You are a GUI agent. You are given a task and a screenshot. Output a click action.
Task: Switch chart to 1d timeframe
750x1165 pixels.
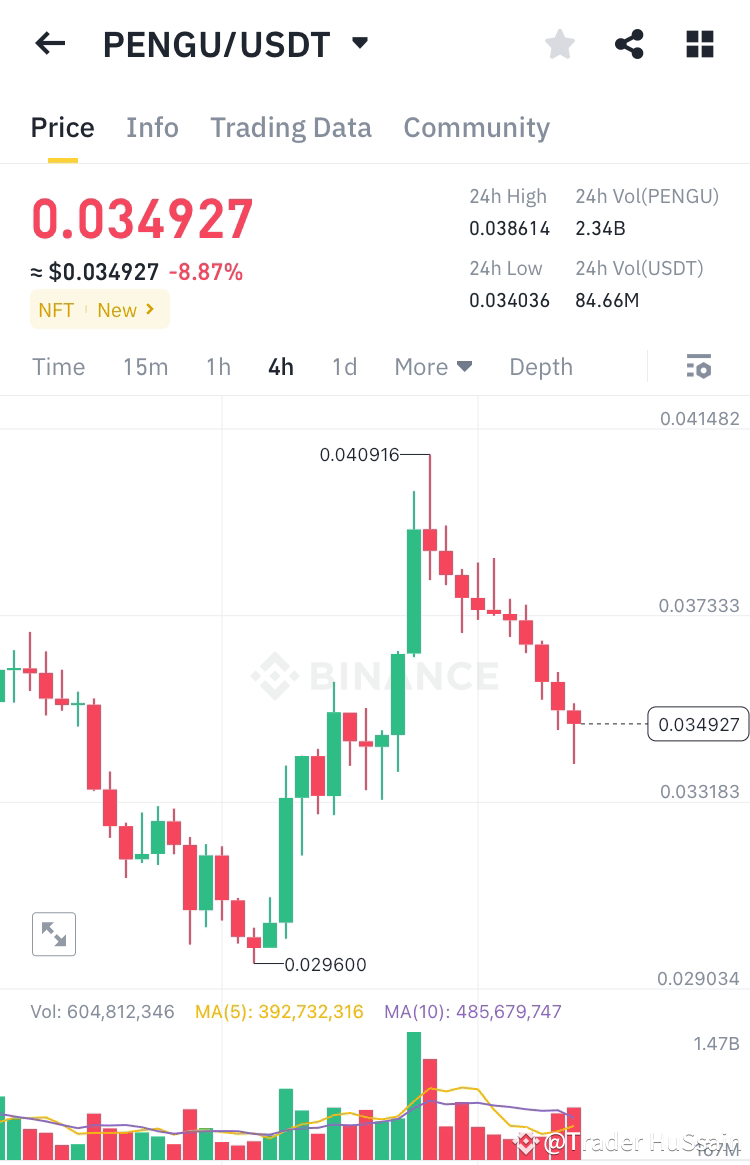tap(344, 367)
